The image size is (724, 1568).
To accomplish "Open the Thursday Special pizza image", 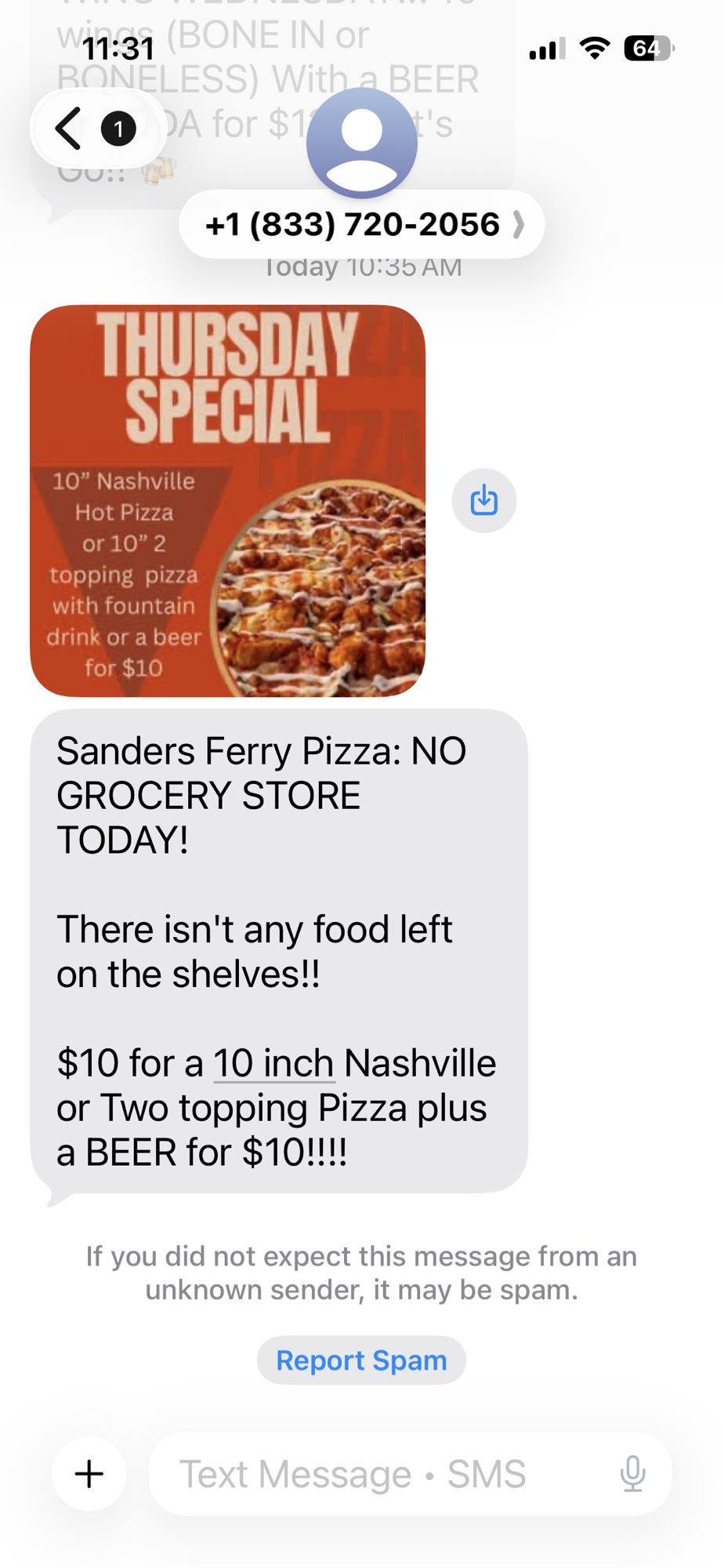I will point(227,500).
